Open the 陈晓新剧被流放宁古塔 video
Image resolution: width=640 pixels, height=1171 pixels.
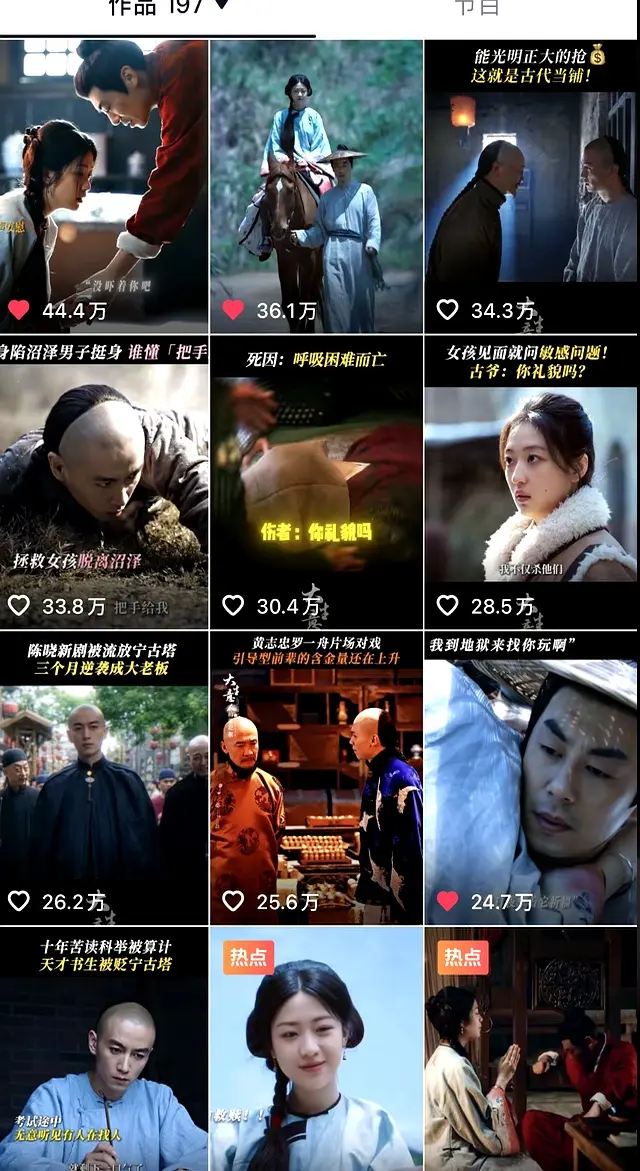104,778
